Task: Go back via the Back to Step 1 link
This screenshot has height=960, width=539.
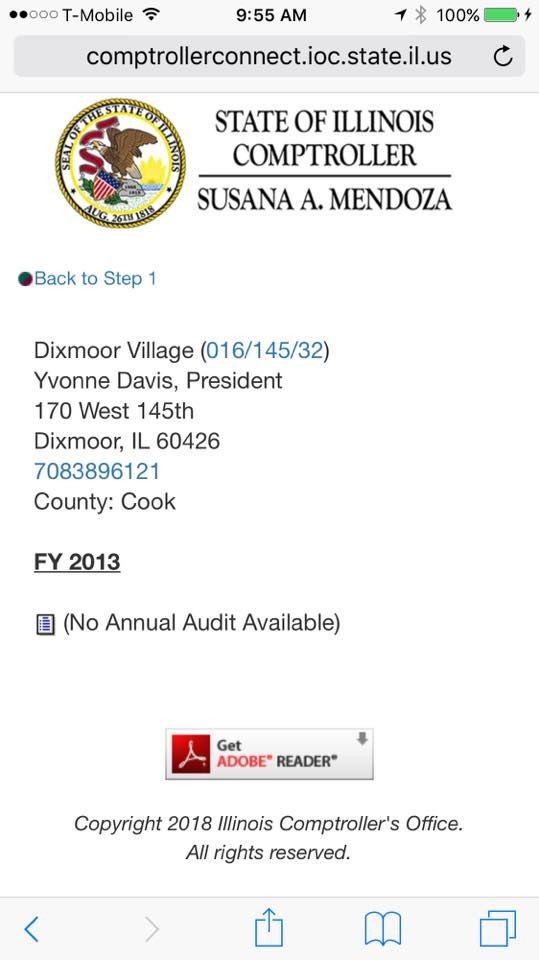Action: click(95, 279)
